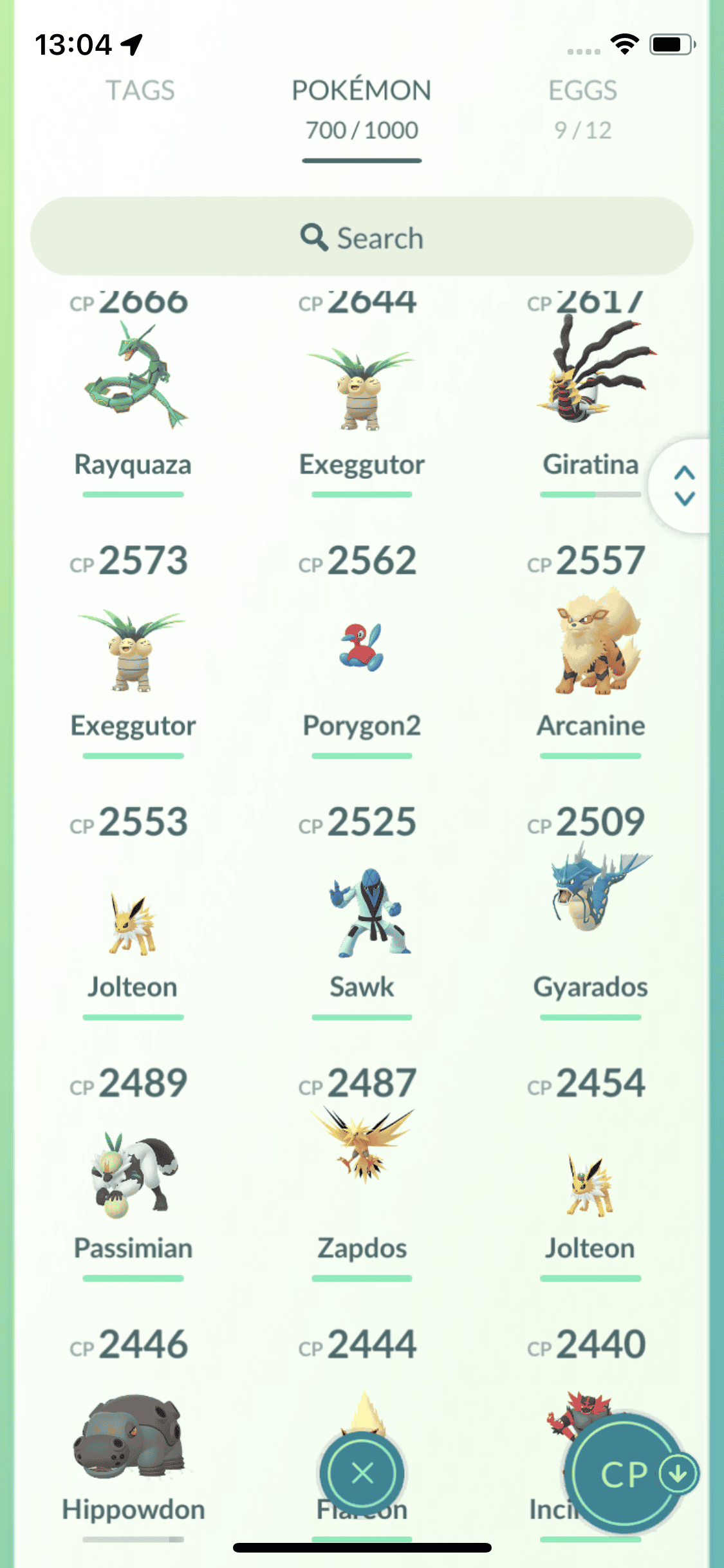Tap the fast scroll arrows handle
The width and height of the screenshot is (724, 1568).
684,486
